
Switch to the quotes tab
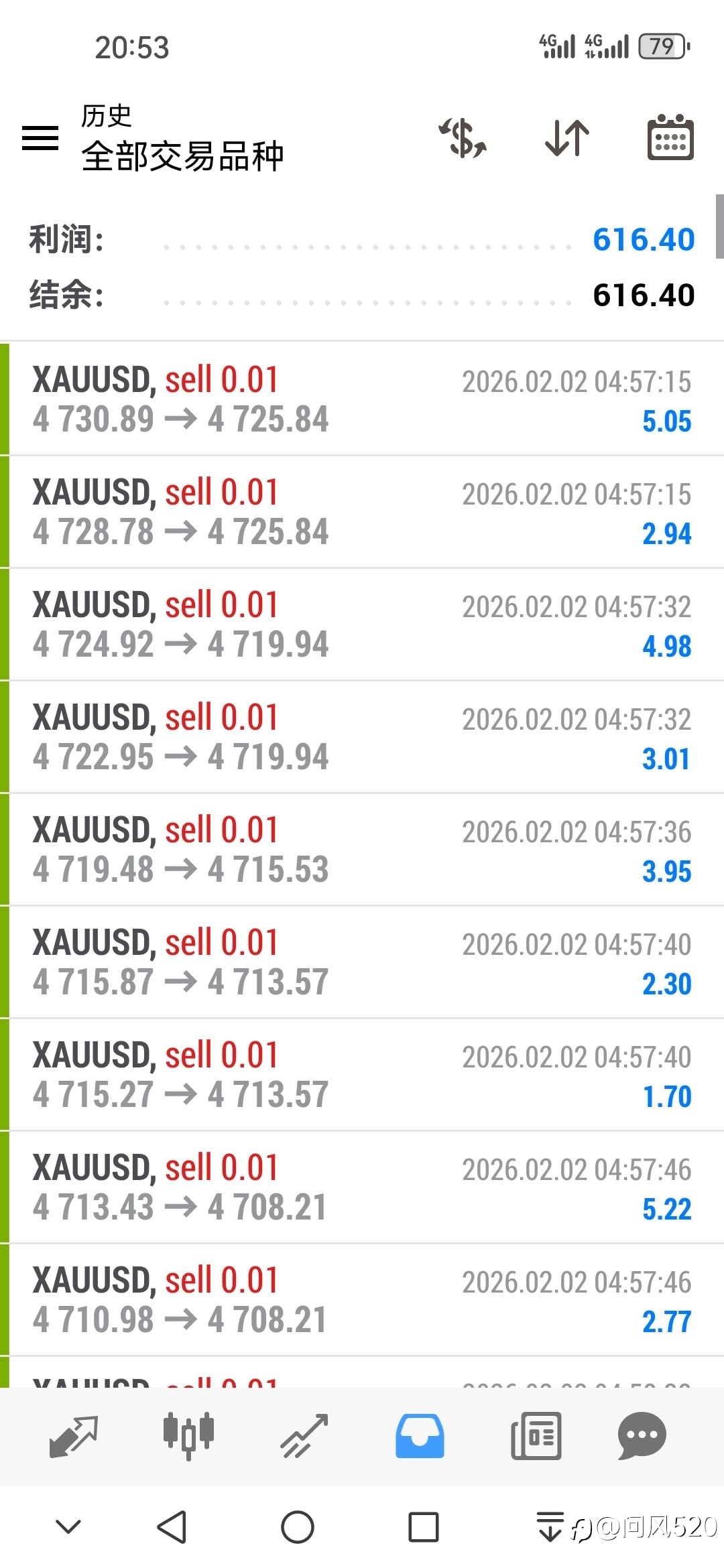tap(74, 1436)
